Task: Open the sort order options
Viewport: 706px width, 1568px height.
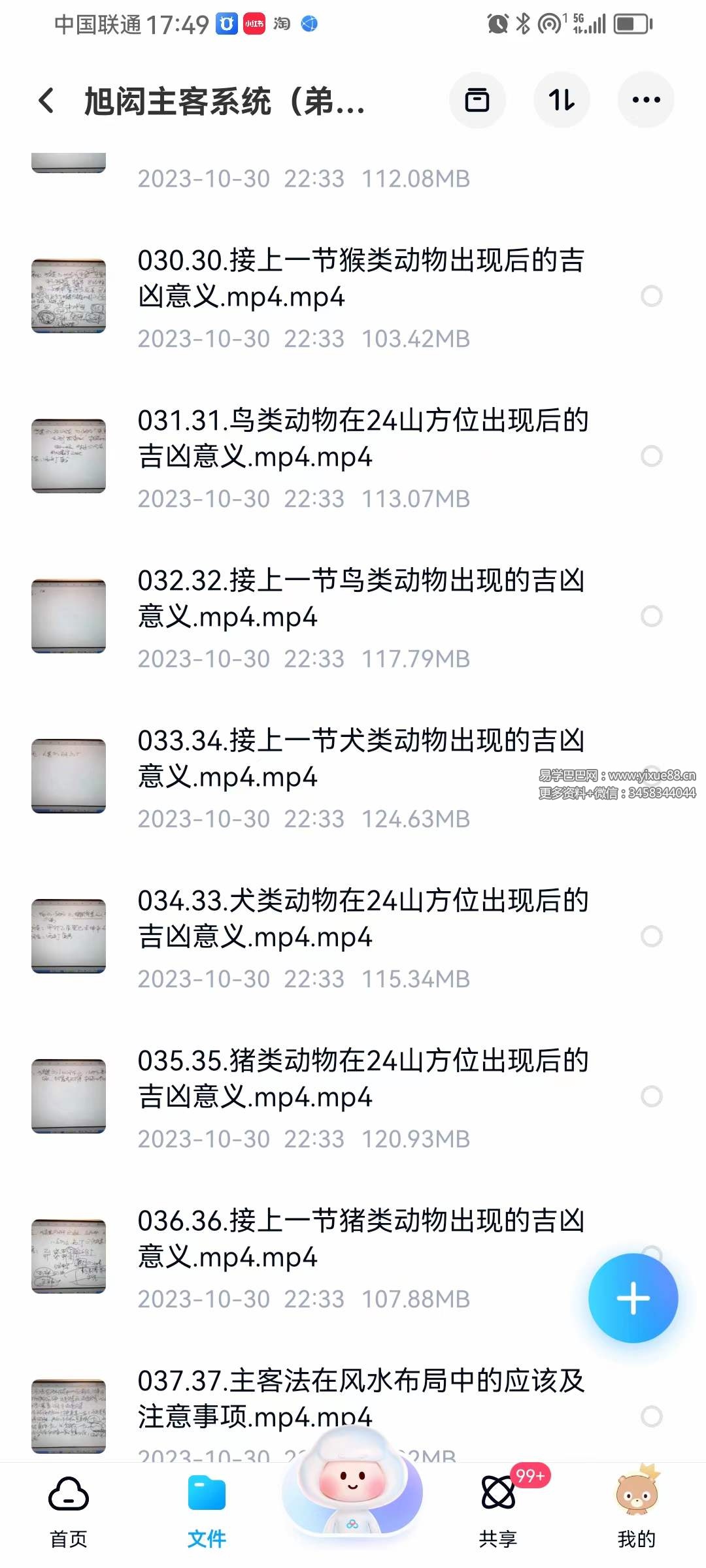Action: (562, 100)
